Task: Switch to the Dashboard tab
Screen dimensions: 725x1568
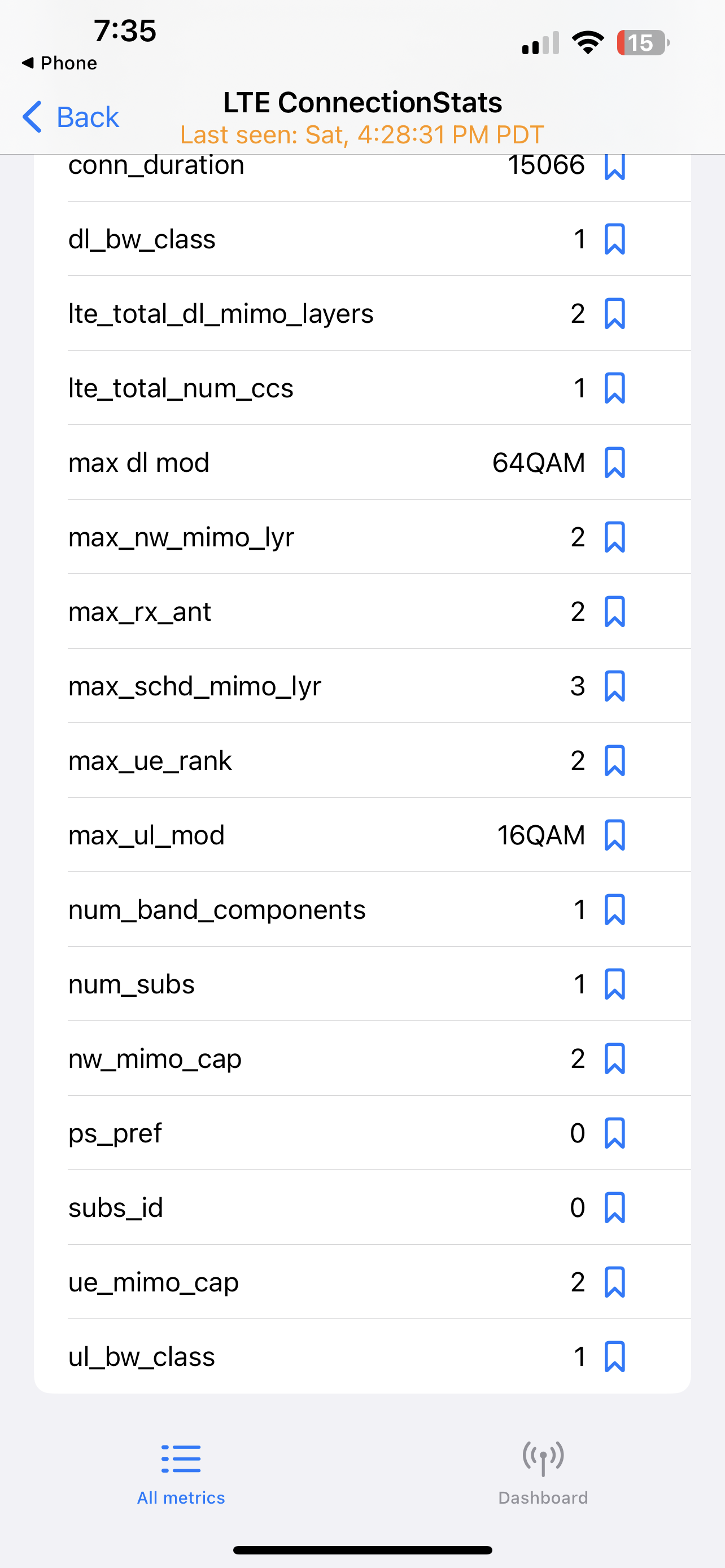Action: click(543, 1473)
